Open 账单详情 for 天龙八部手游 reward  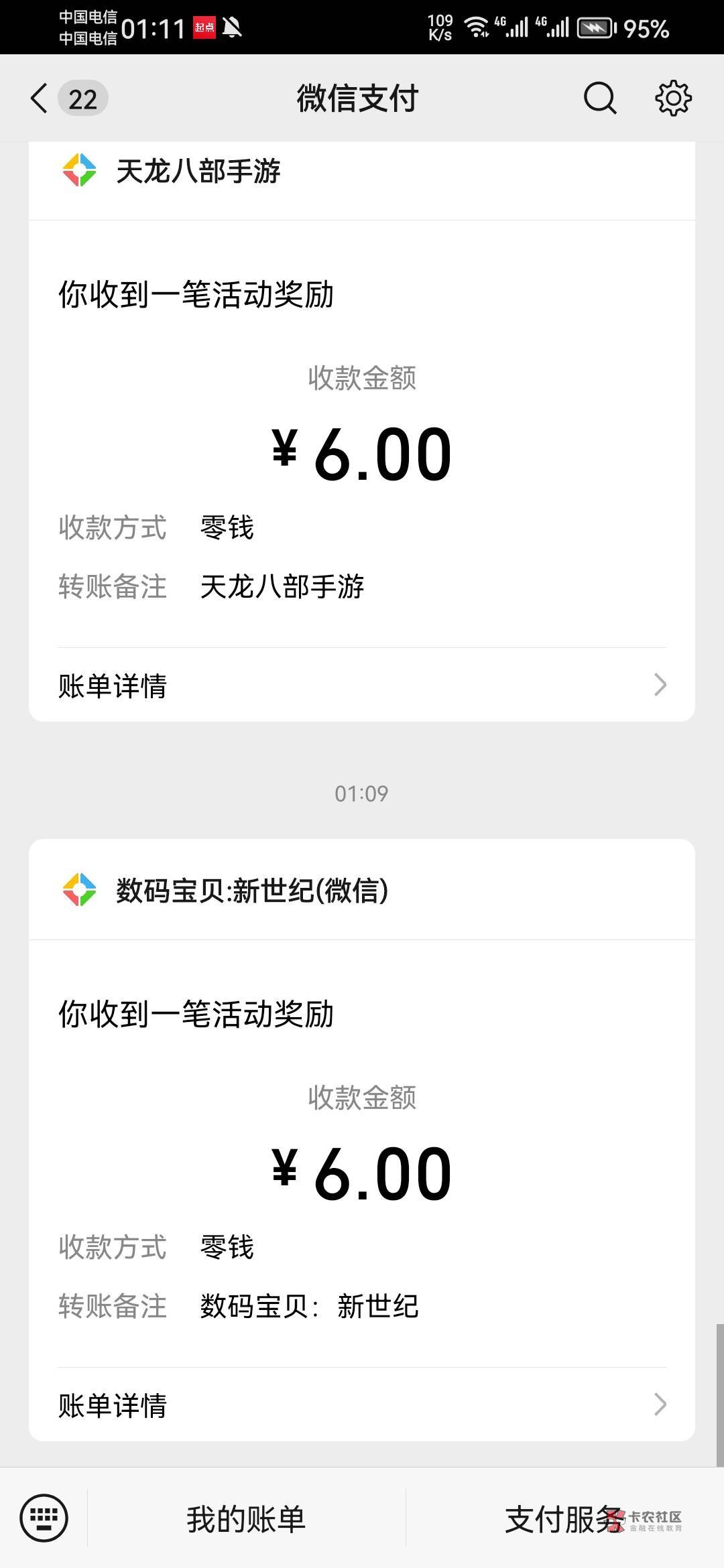pyautogui.click(x=362, y=685)
